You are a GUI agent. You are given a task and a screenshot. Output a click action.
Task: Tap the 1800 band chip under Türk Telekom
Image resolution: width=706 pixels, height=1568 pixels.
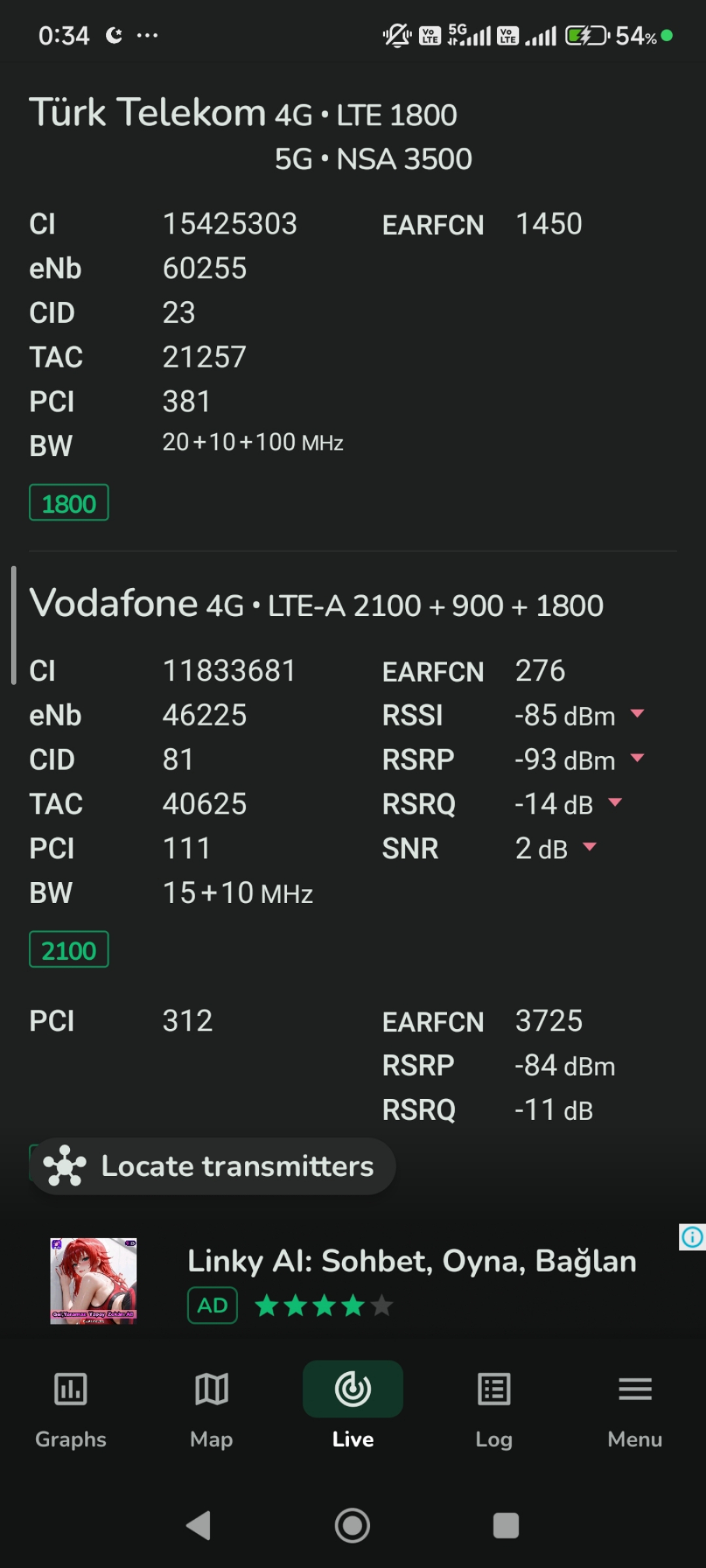69,503
